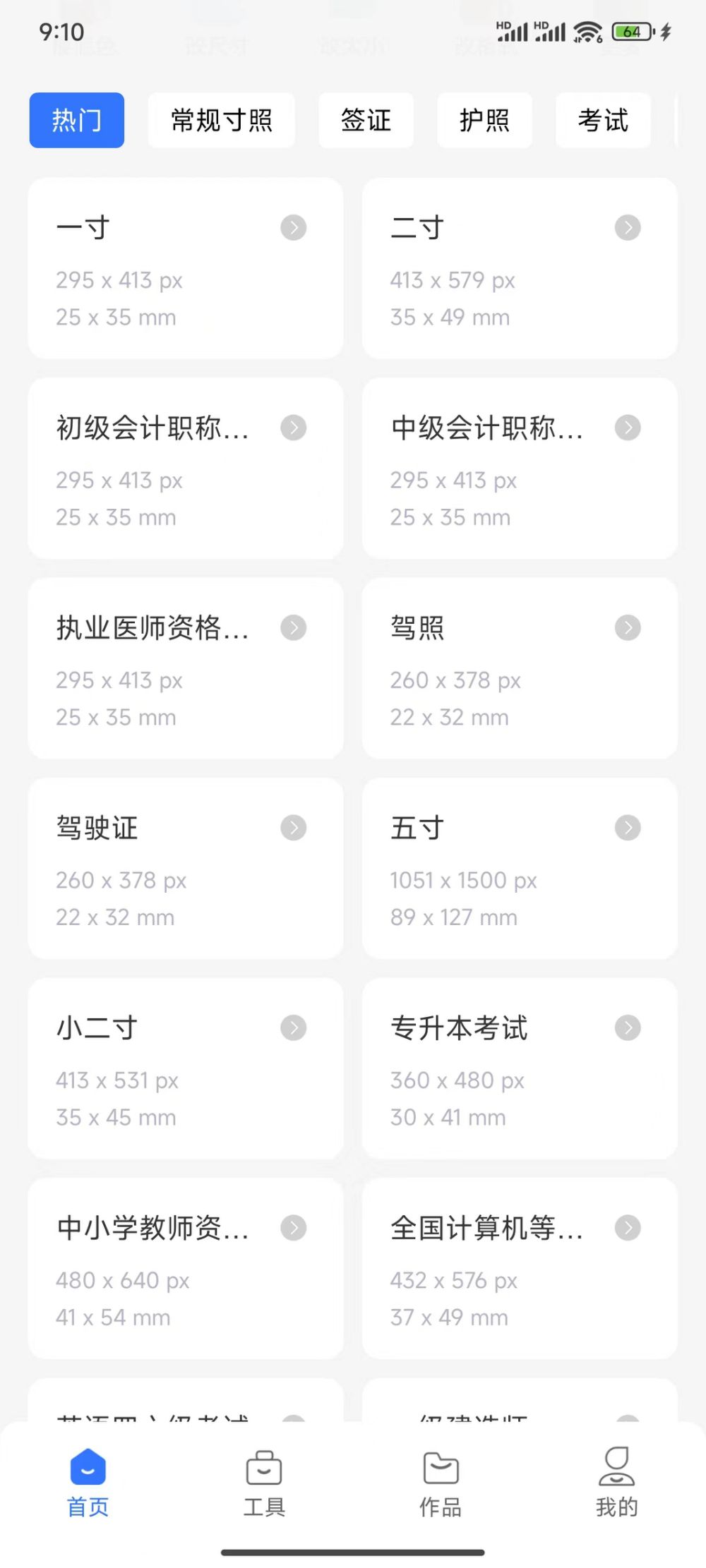Open the 专升本考试 photo card
This screenshot has width=706, height=1568.
[520, 1068]
